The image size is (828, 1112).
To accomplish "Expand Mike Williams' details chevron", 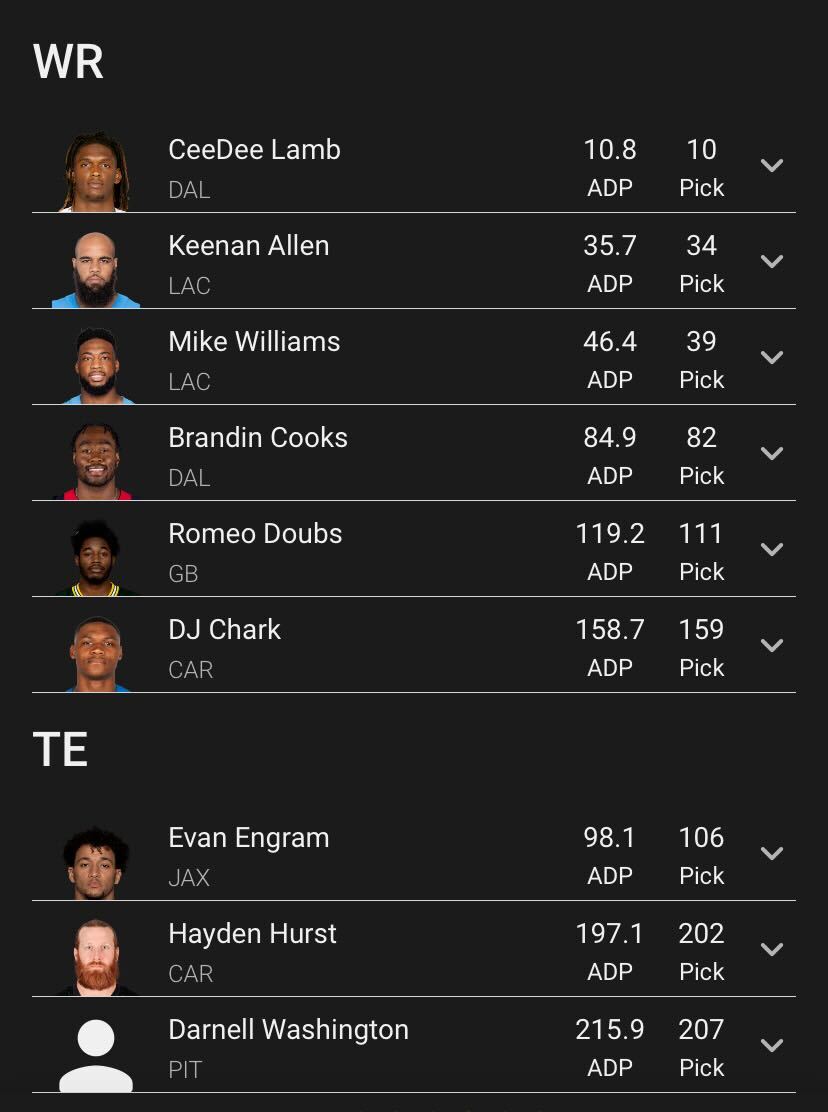I will tap(771, 358).
